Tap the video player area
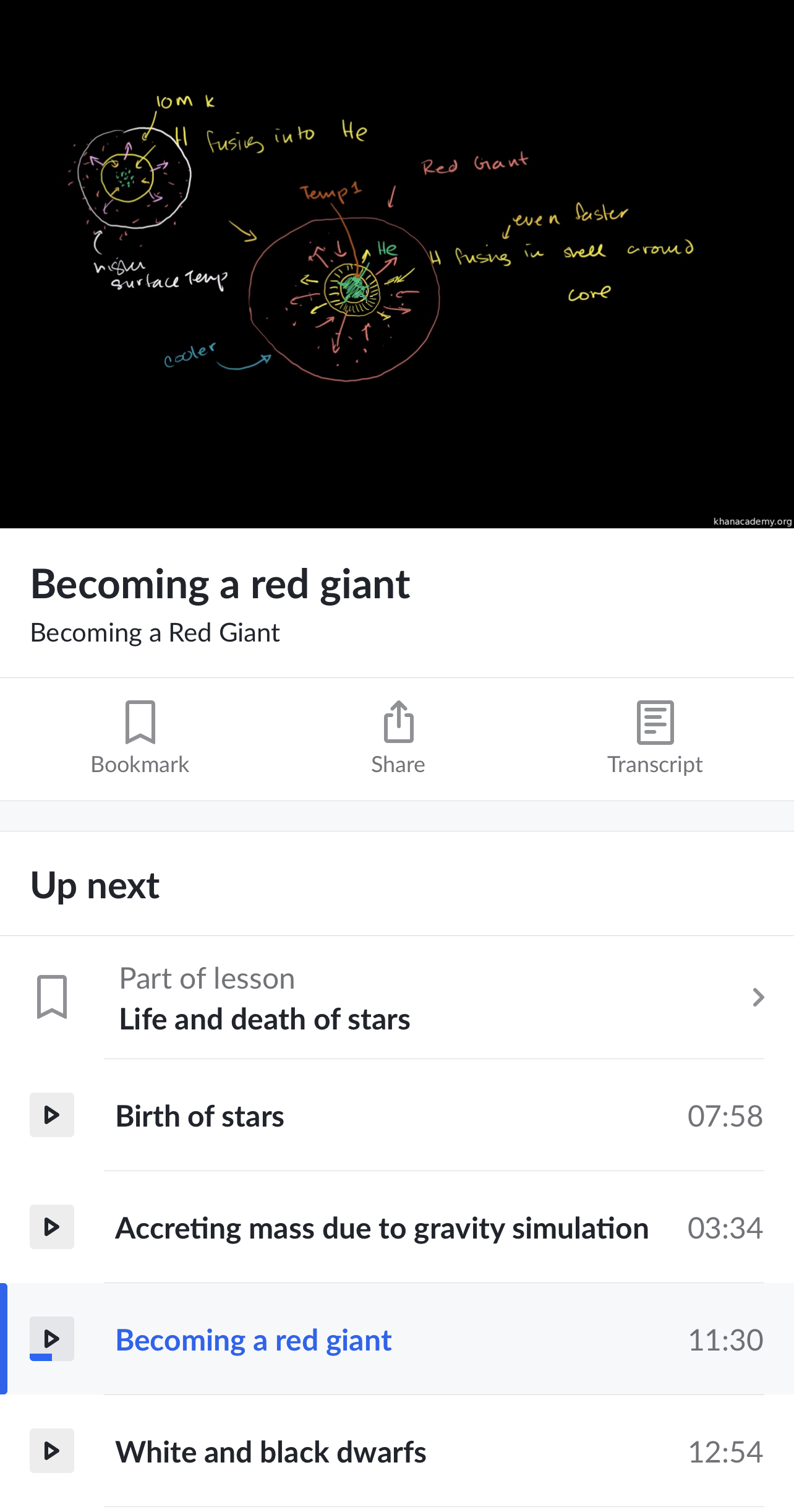The image size is (794, 1512). (397, 264)
